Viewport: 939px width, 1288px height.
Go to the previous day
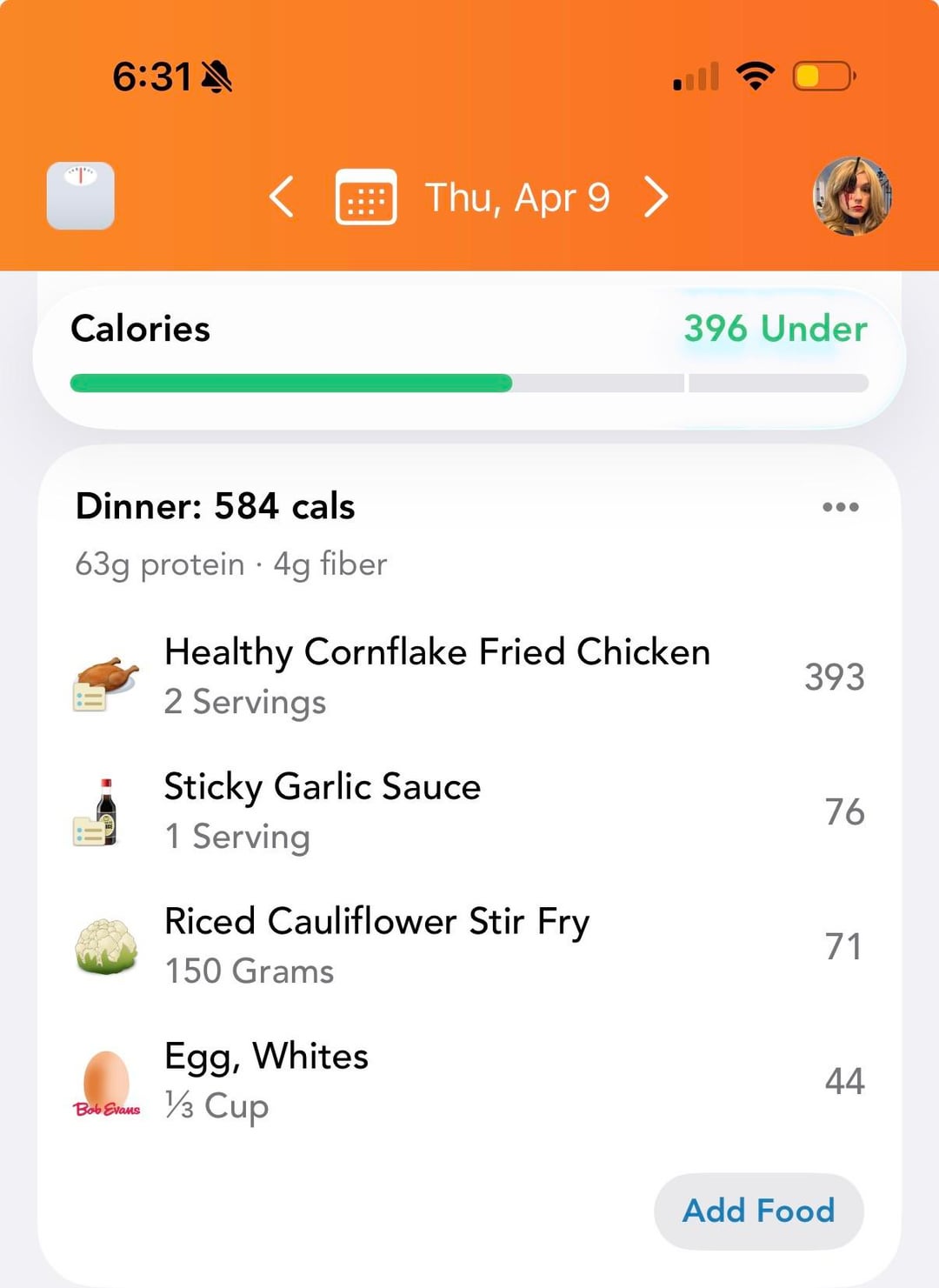tap(282, 197)
